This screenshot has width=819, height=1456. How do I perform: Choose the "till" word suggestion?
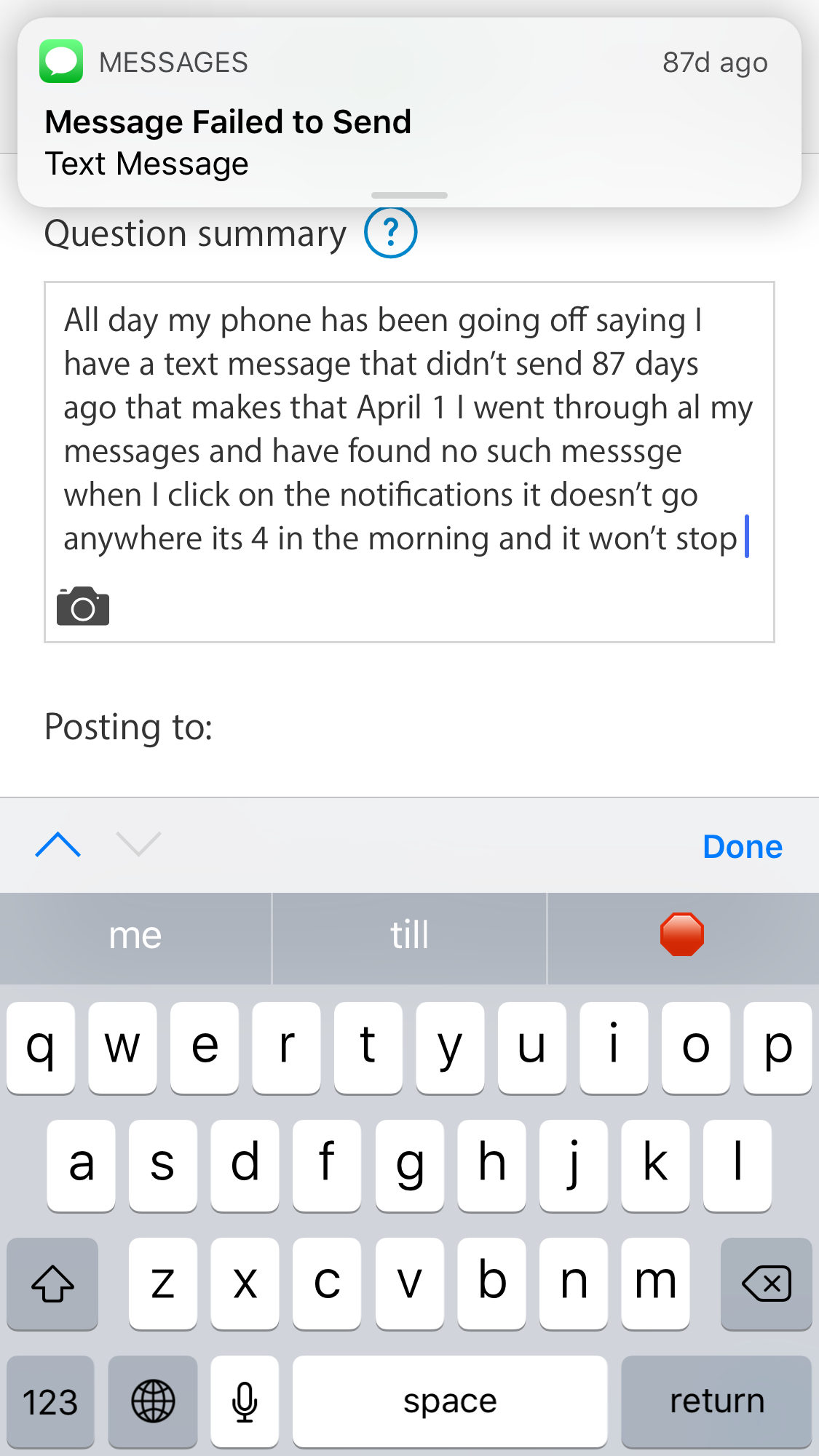click(x=409, y=936)
